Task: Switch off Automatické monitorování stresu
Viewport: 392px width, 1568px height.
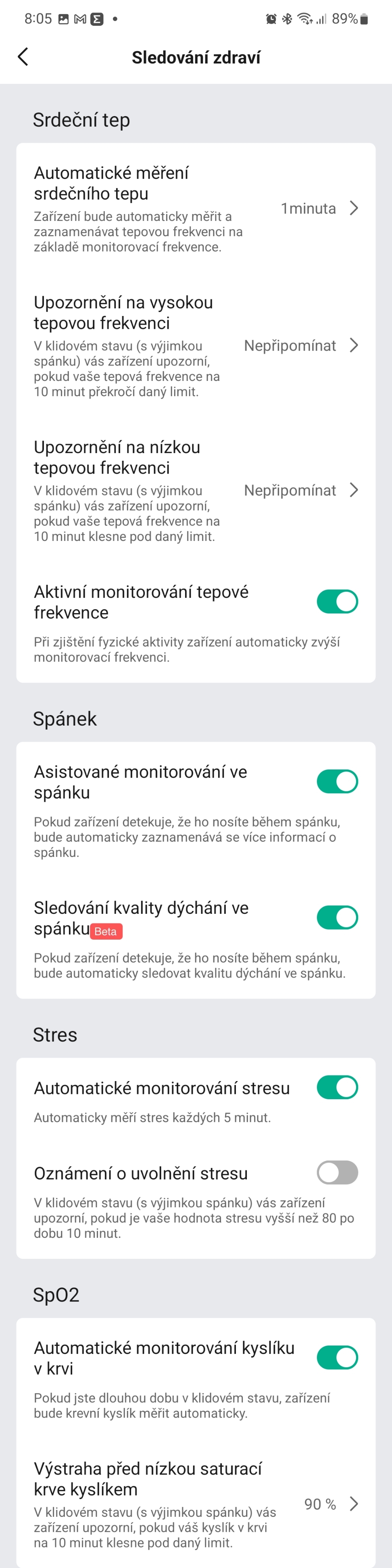Action: click(337, 1087)
